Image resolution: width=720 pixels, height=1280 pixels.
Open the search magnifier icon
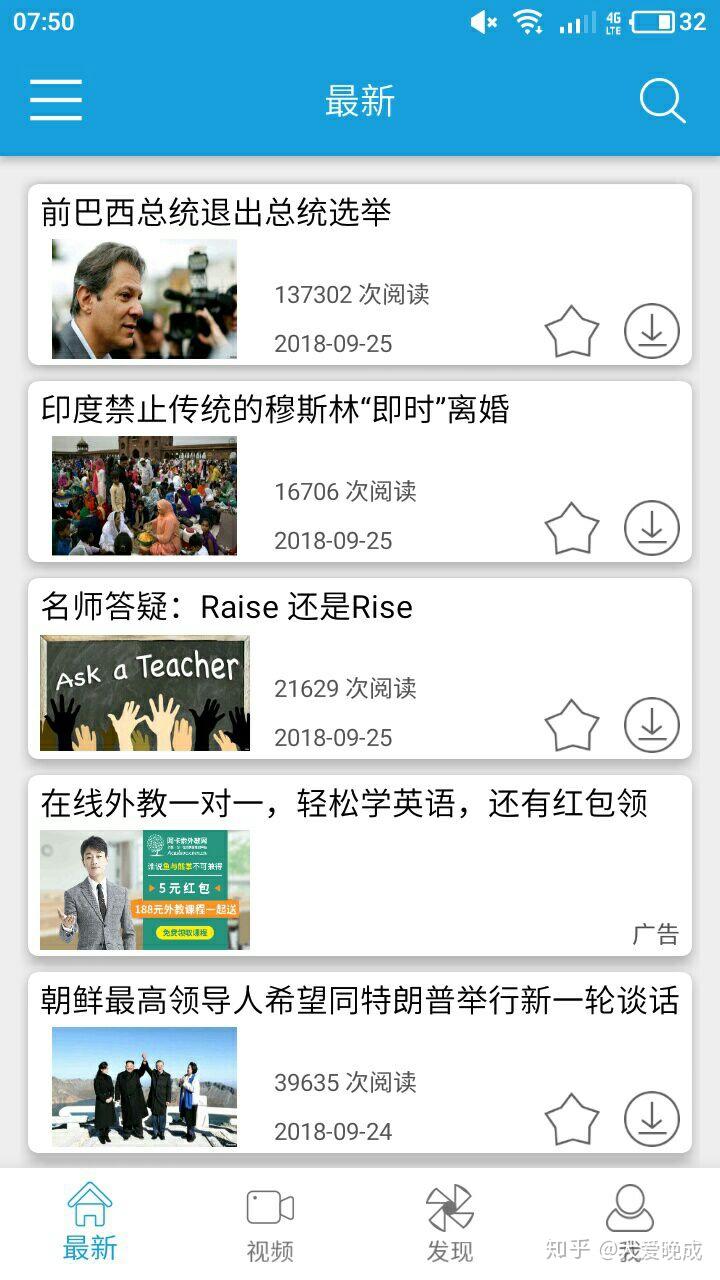coord(662,100)
